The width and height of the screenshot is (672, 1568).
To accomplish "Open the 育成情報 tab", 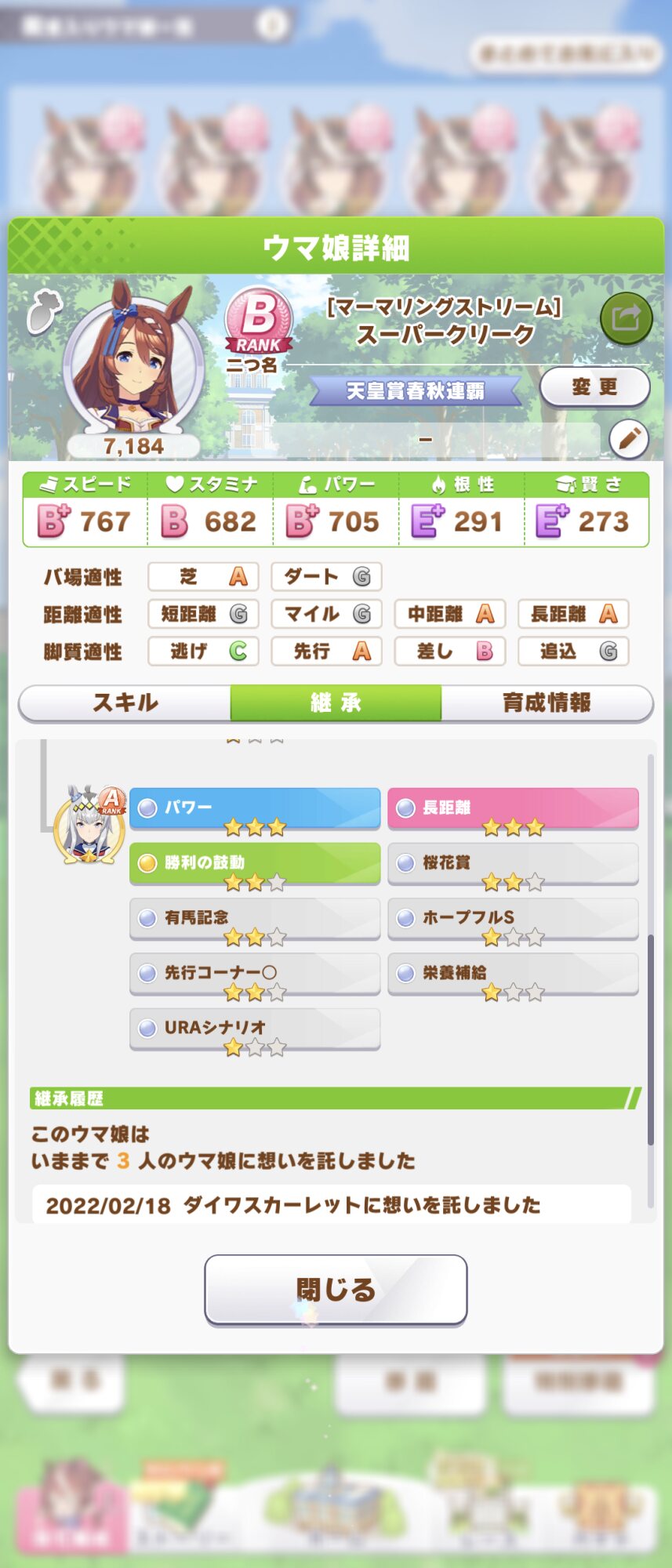I will coord(547,702).
